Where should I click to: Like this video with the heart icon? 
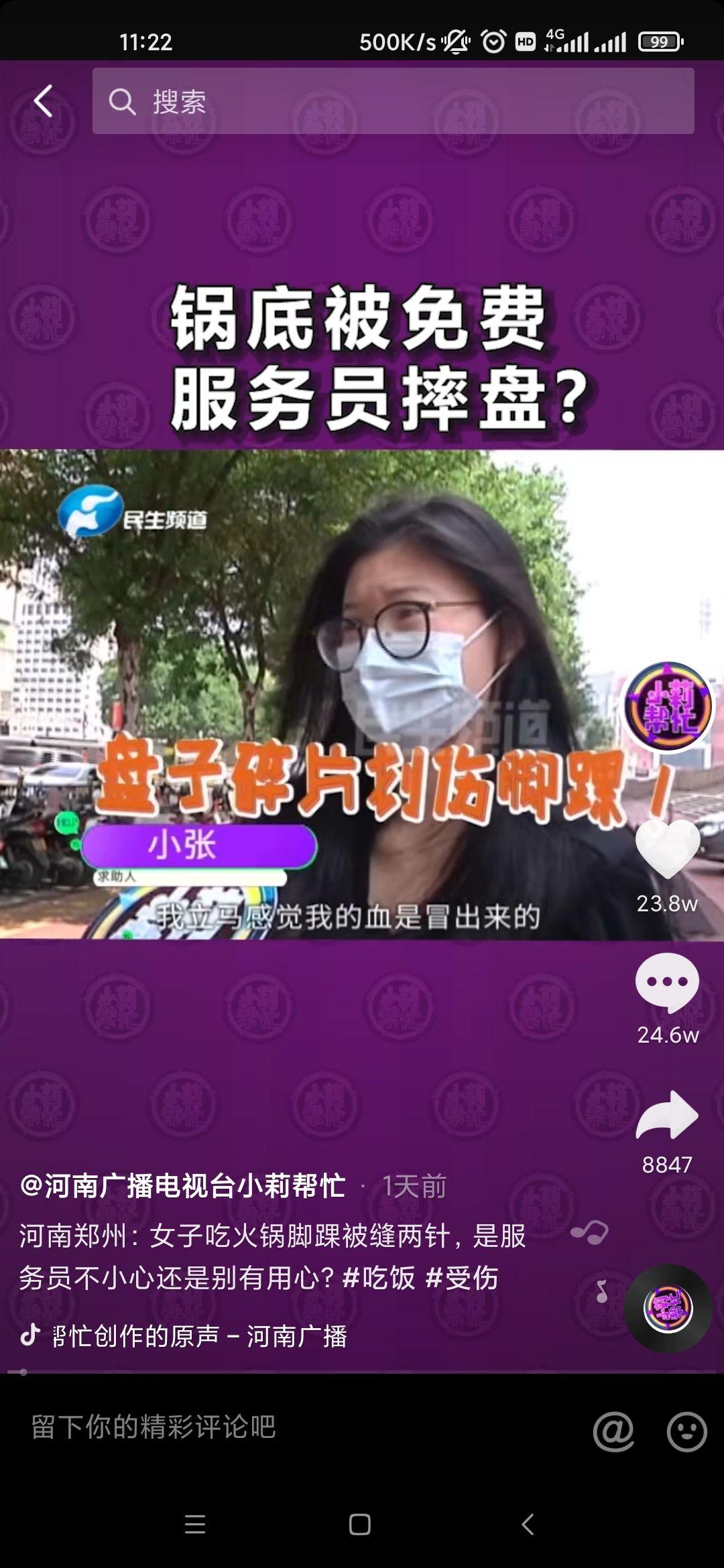pos(667,849)
